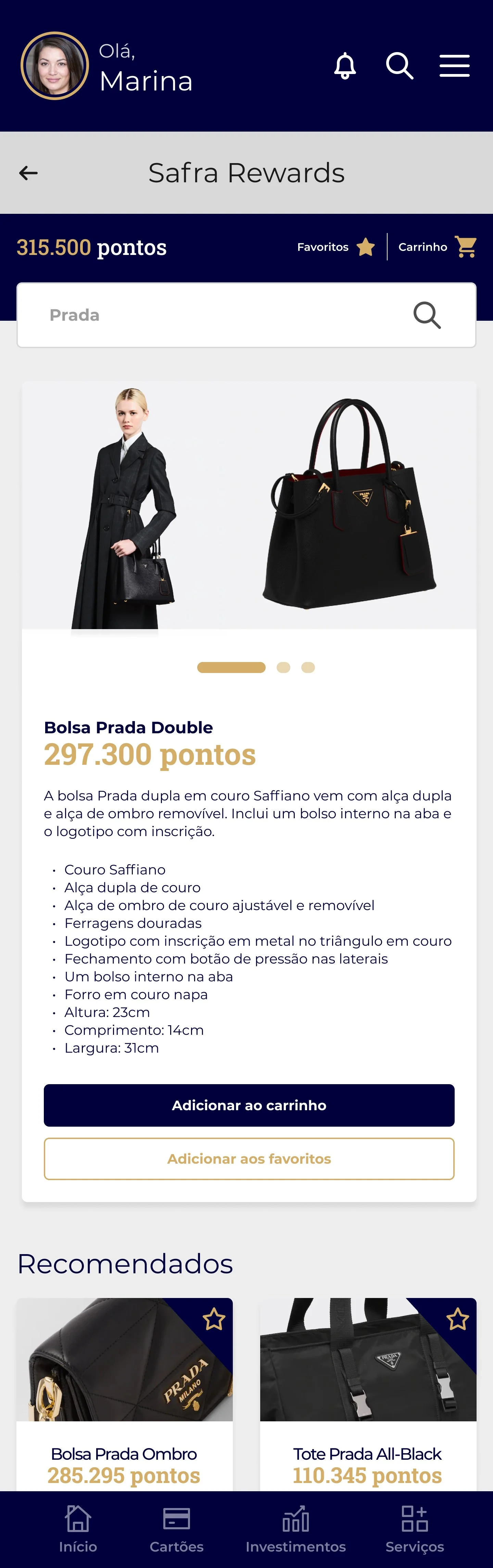
Task: Favorite the Bolsa Prada Ombro star
Action: pyautogui.click(x=214, y=1319)
